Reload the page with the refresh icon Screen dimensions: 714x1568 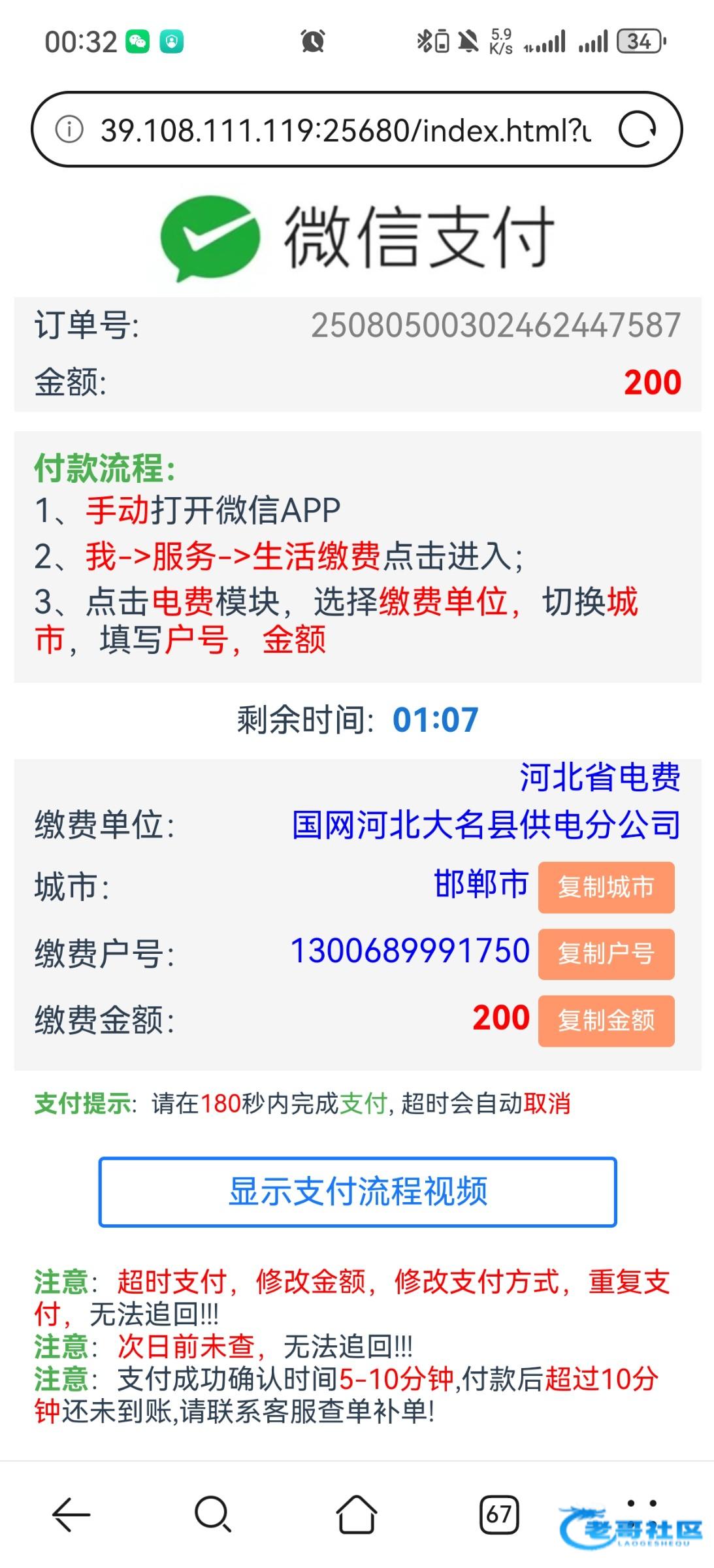637,129
